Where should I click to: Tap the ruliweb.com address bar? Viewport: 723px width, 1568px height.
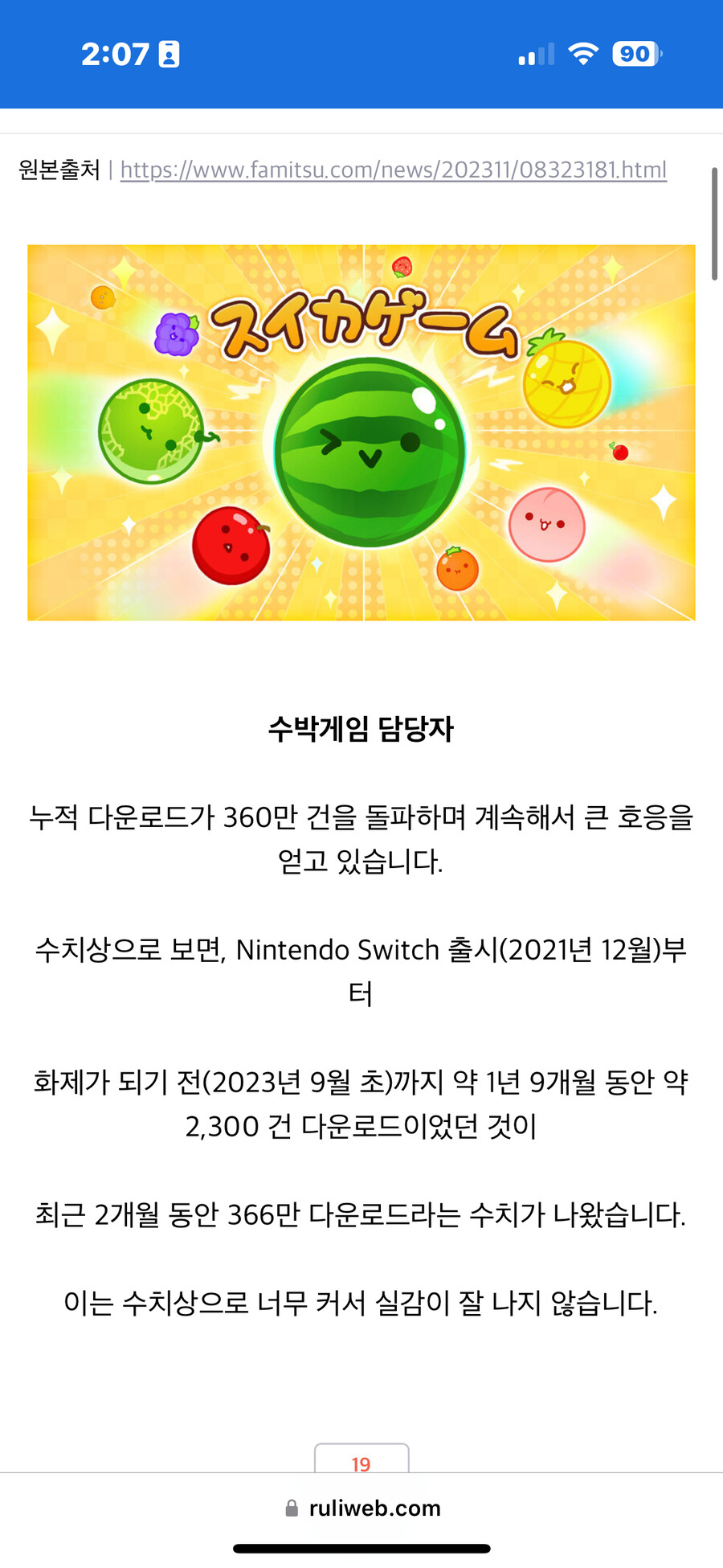(x=374, y=1508)
